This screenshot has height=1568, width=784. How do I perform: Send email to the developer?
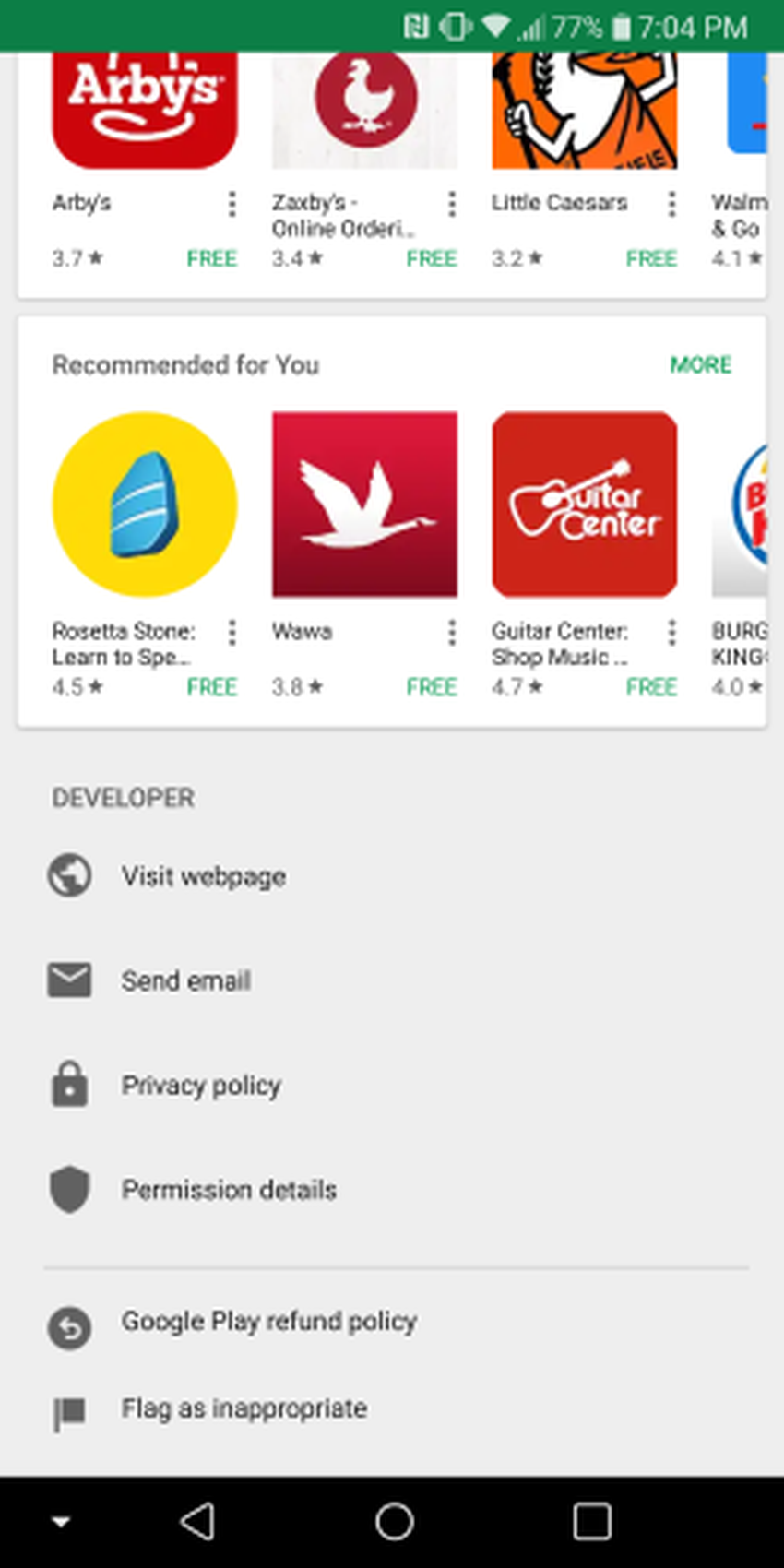pyautogui.click(x=185, y=980)
